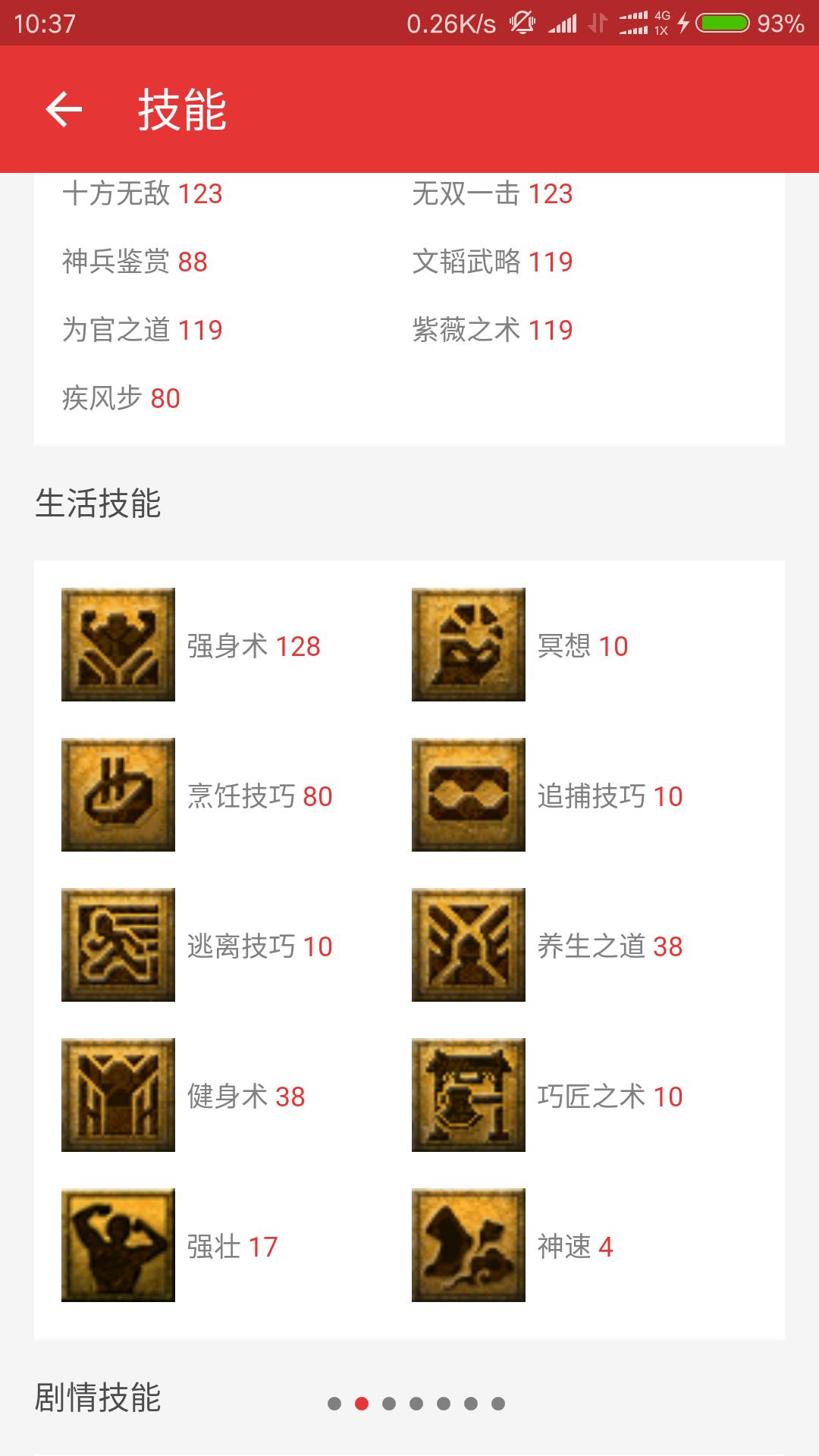The width and height of the screenshot is (819, 1456).
Task: Go back from the 技能 page
Action: (x=64, y=110)
